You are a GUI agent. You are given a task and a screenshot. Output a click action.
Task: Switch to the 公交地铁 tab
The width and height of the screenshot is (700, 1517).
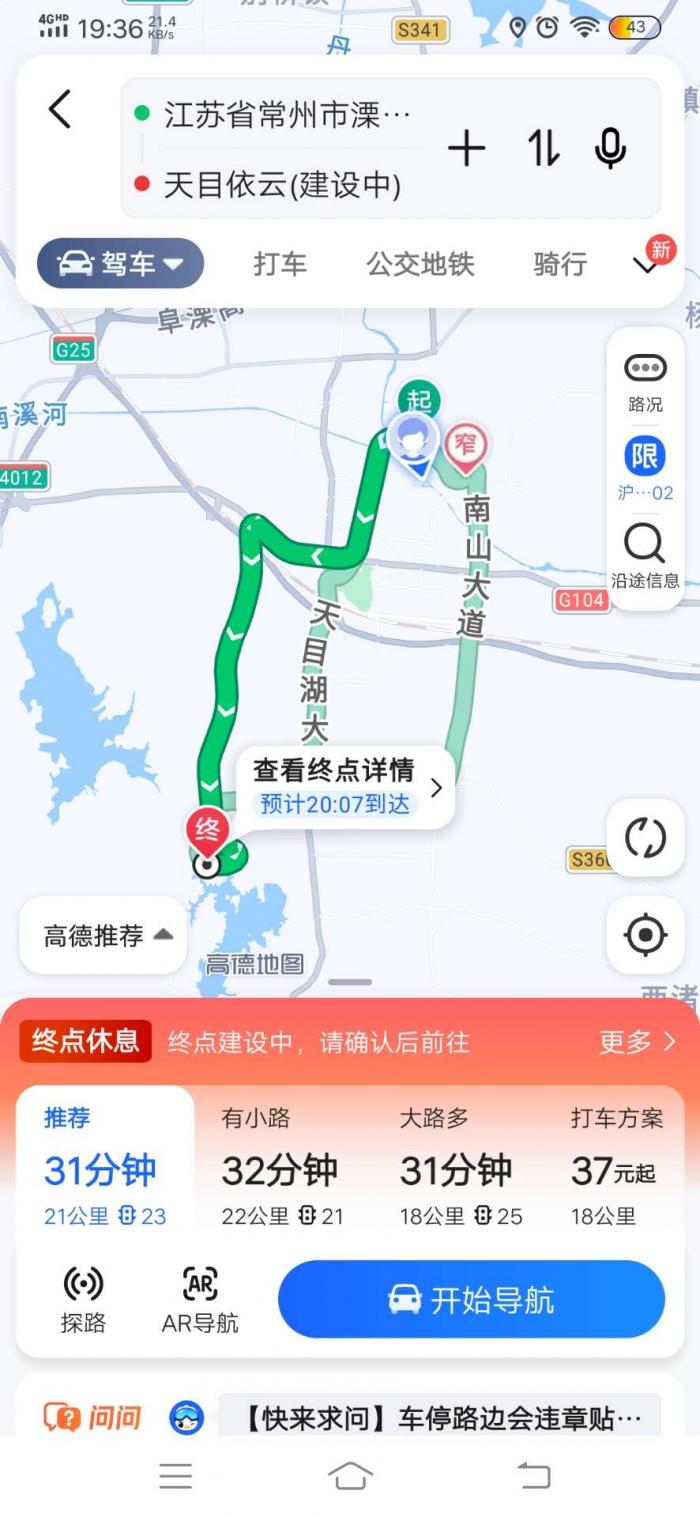pyautogui.click(x=420, y=264)
